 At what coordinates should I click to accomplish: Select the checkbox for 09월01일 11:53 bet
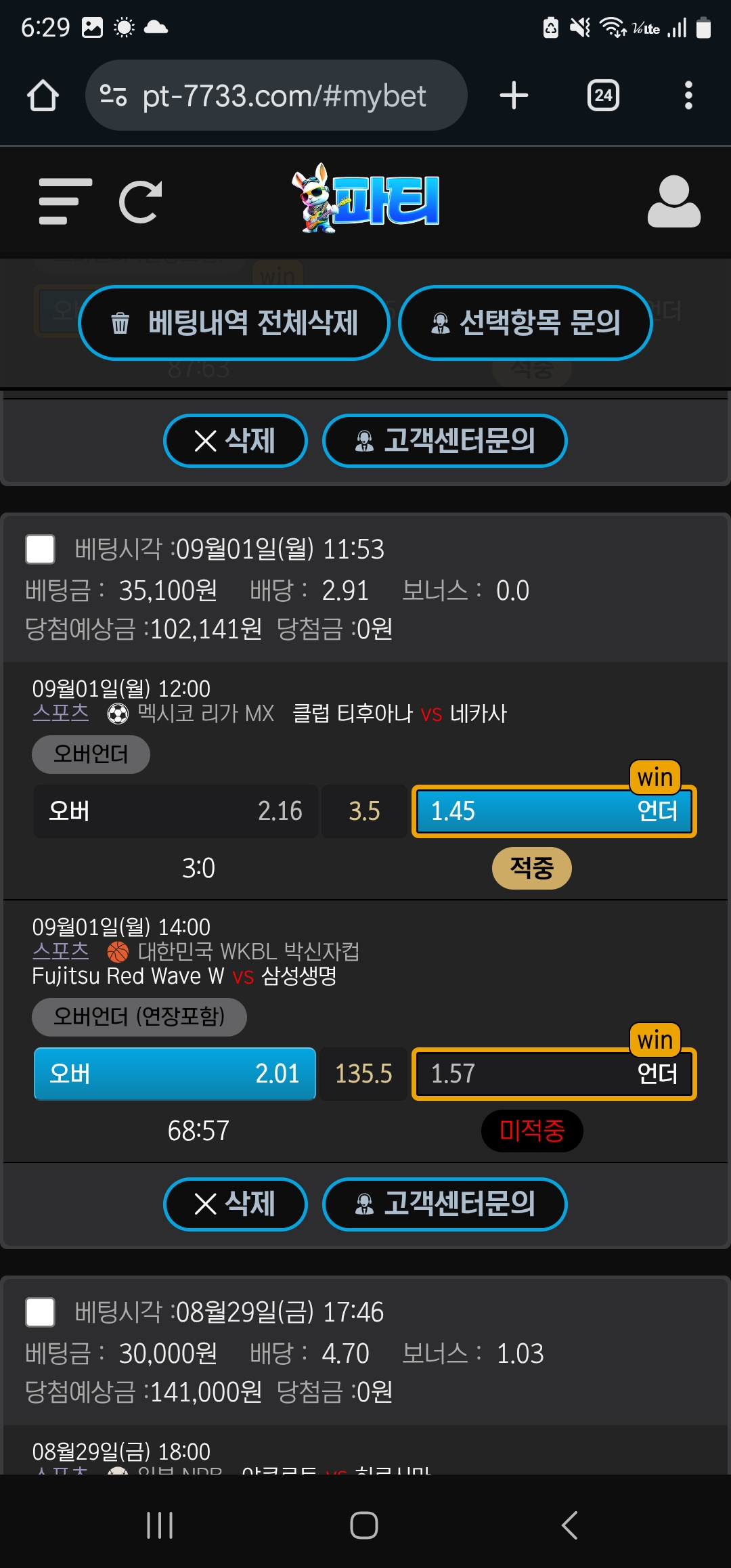[40, 549]
